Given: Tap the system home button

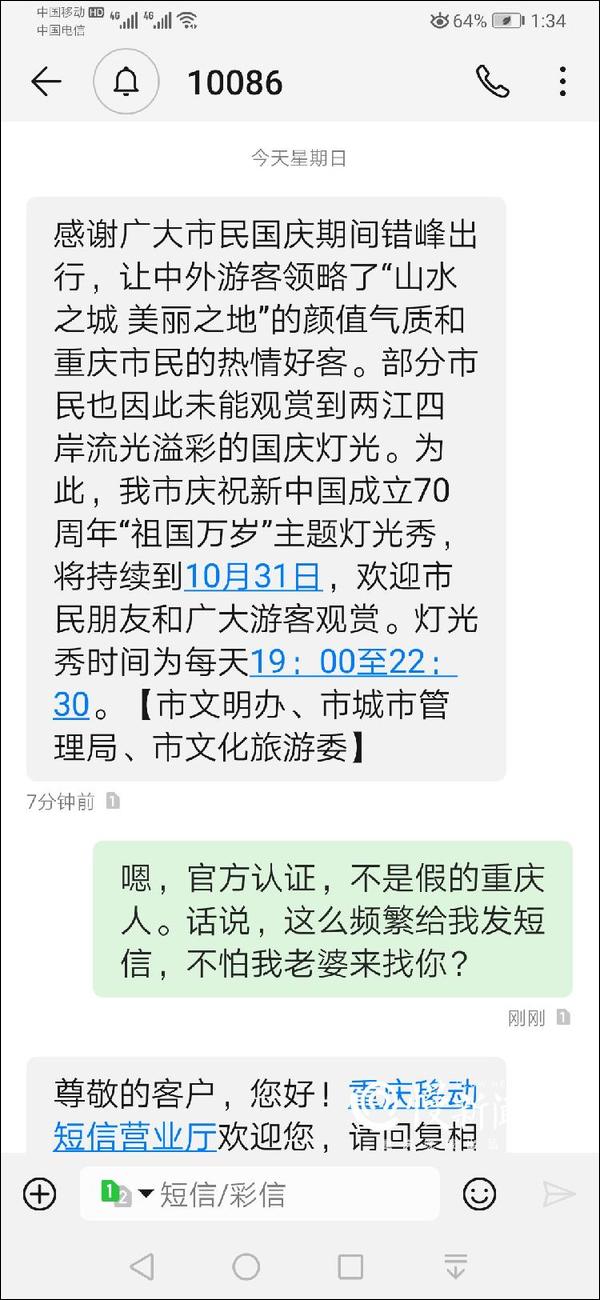Looking at the screenshot, I should 246,1266.
